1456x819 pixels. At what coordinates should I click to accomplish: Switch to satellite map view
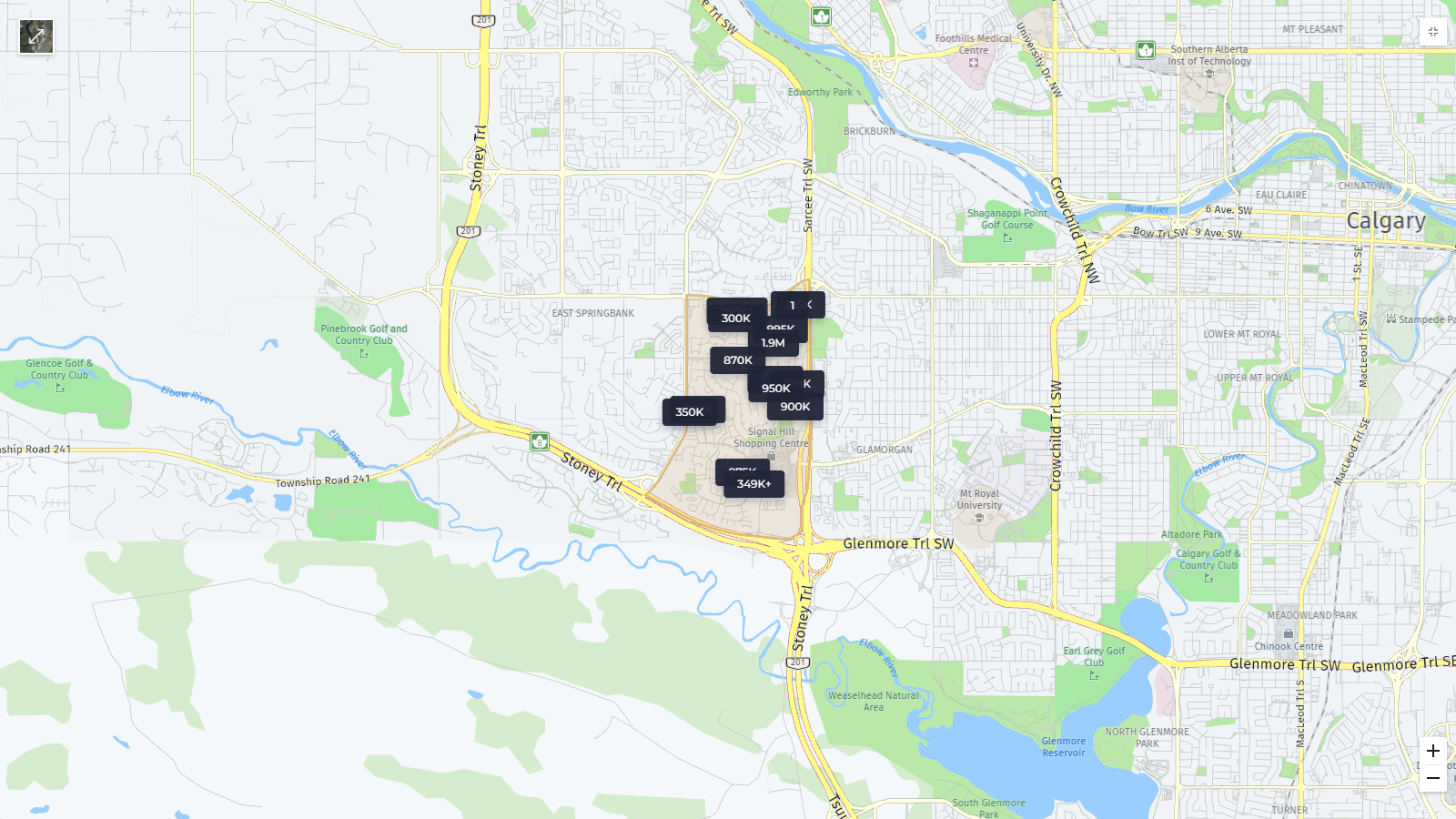point(36,36)
